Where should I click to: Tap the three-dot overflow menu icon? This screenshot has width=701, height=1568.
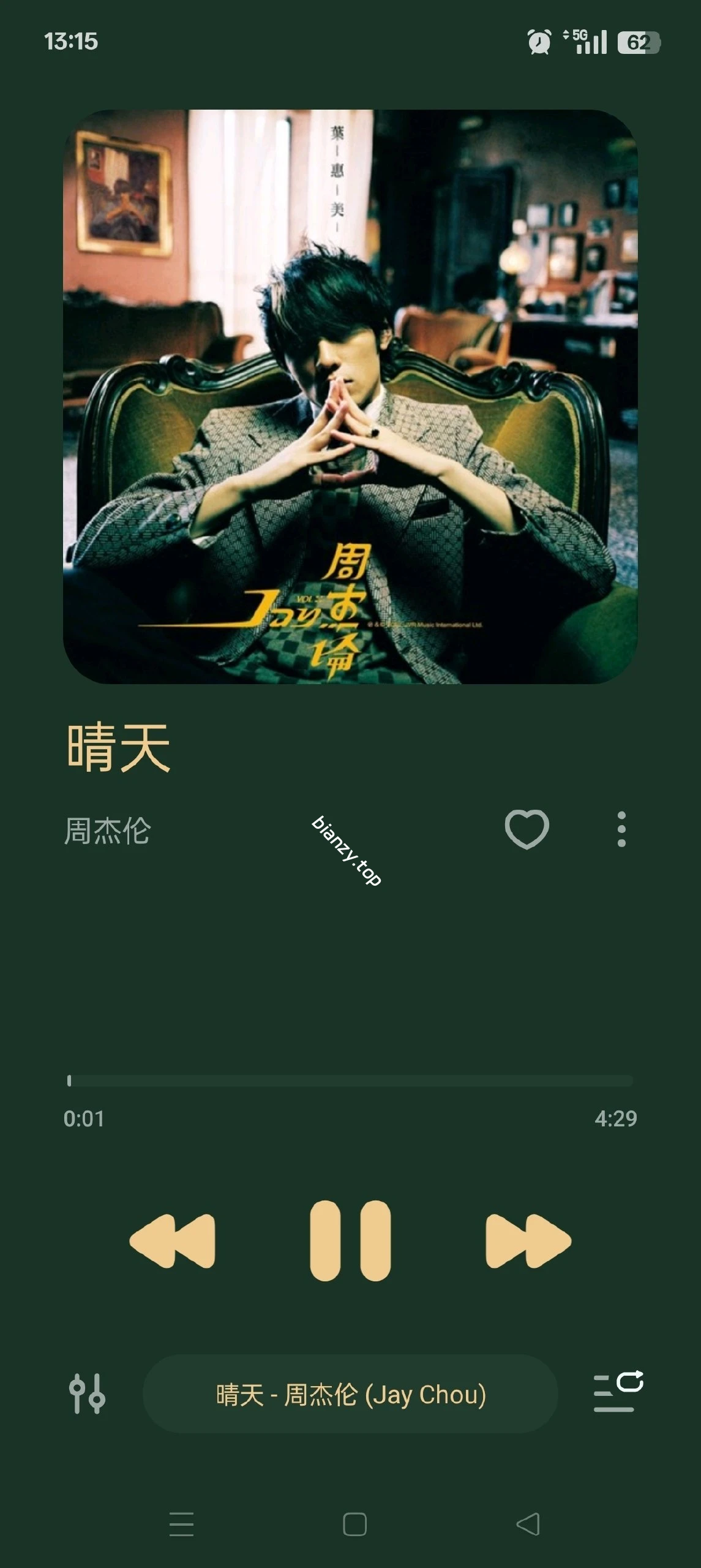[x=621, y=828]
